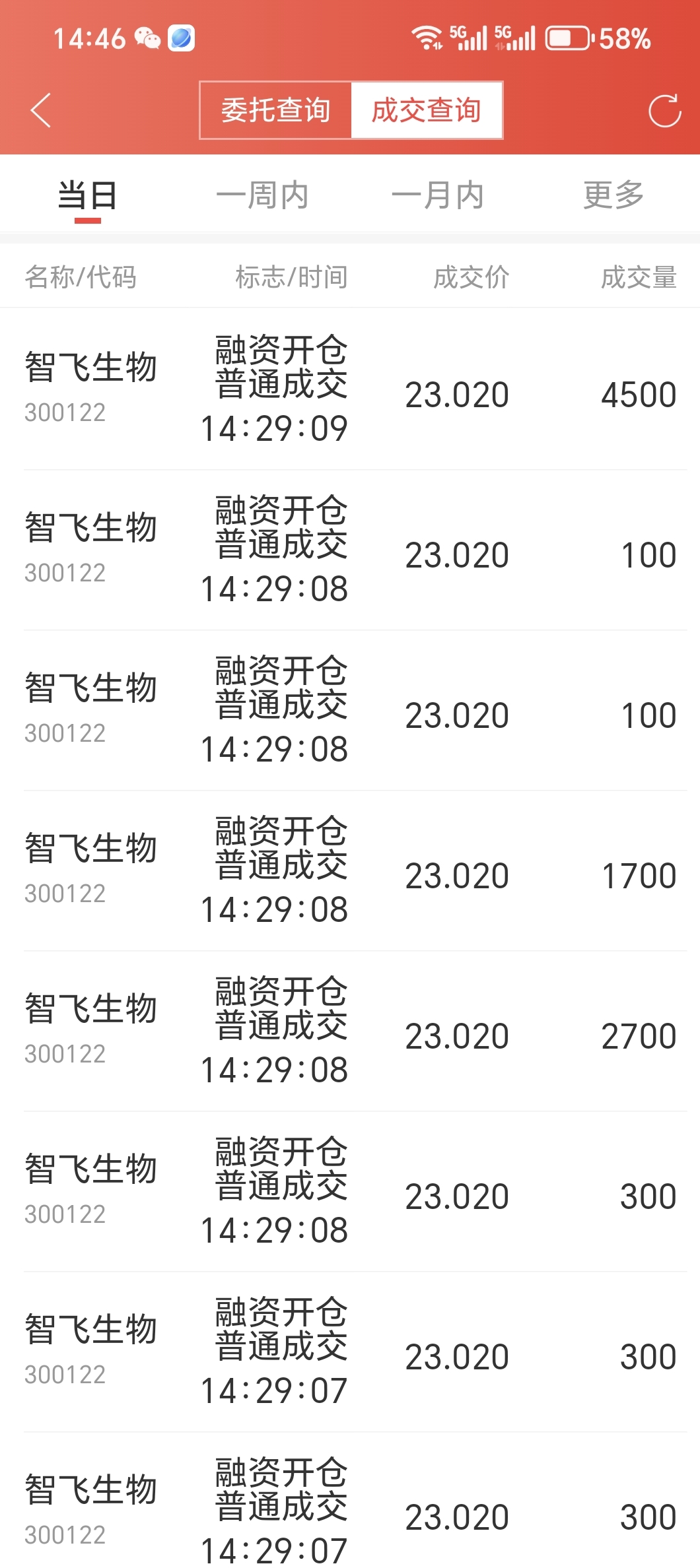Screen dimensions: 700x1568
Task: Refresh the trade records list
Action: pos(664,110)
